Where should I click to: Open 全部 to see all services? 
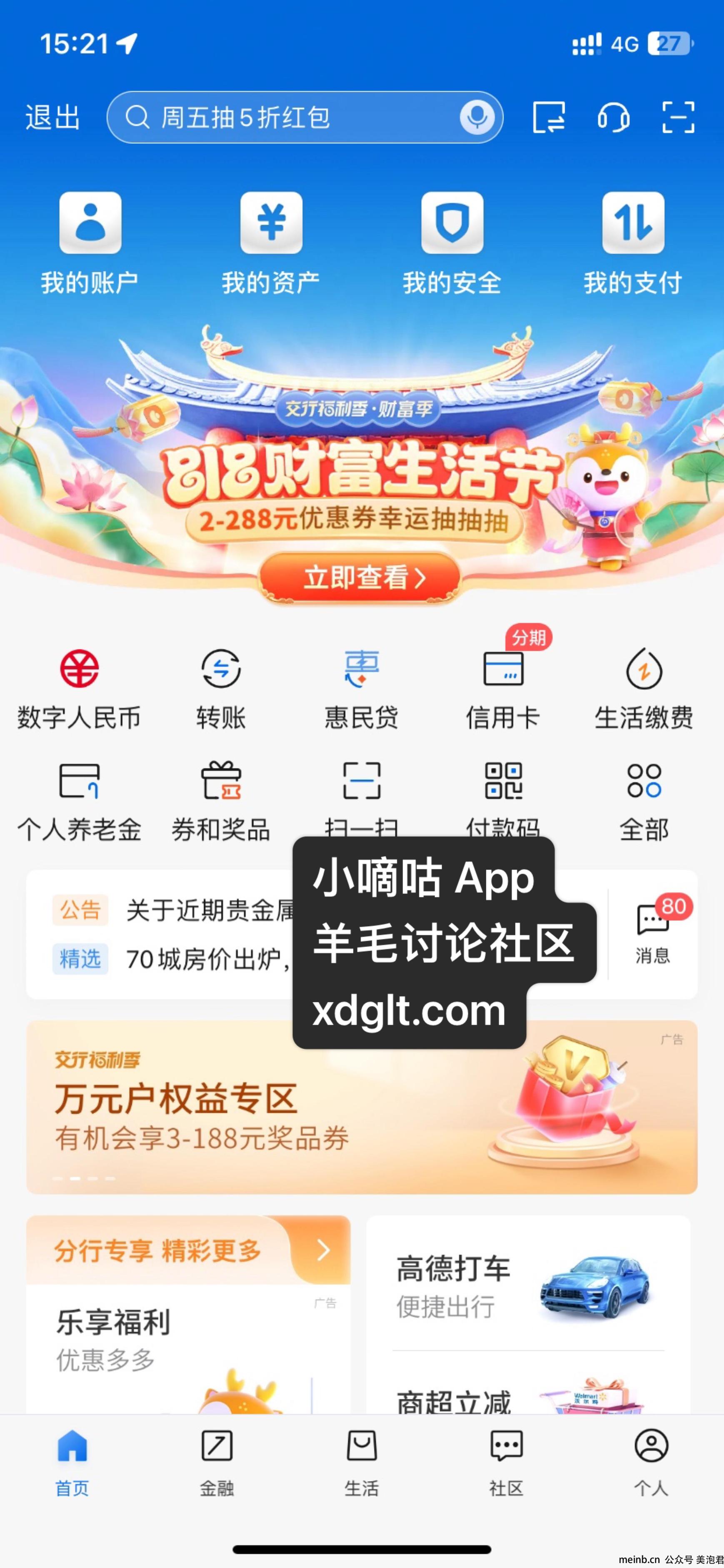(x=644, y=802)
